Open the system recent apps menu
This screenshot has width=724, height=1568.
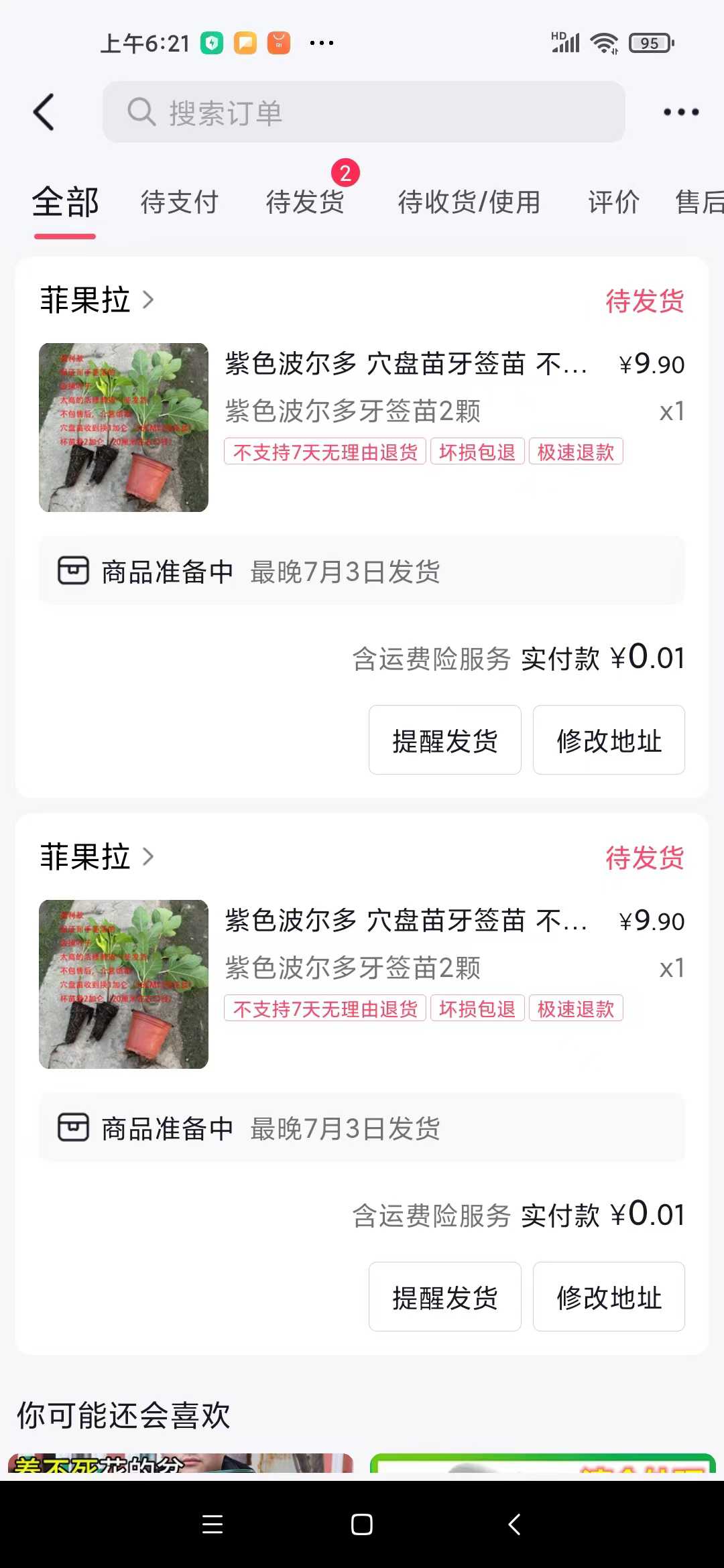point(213,1524)
